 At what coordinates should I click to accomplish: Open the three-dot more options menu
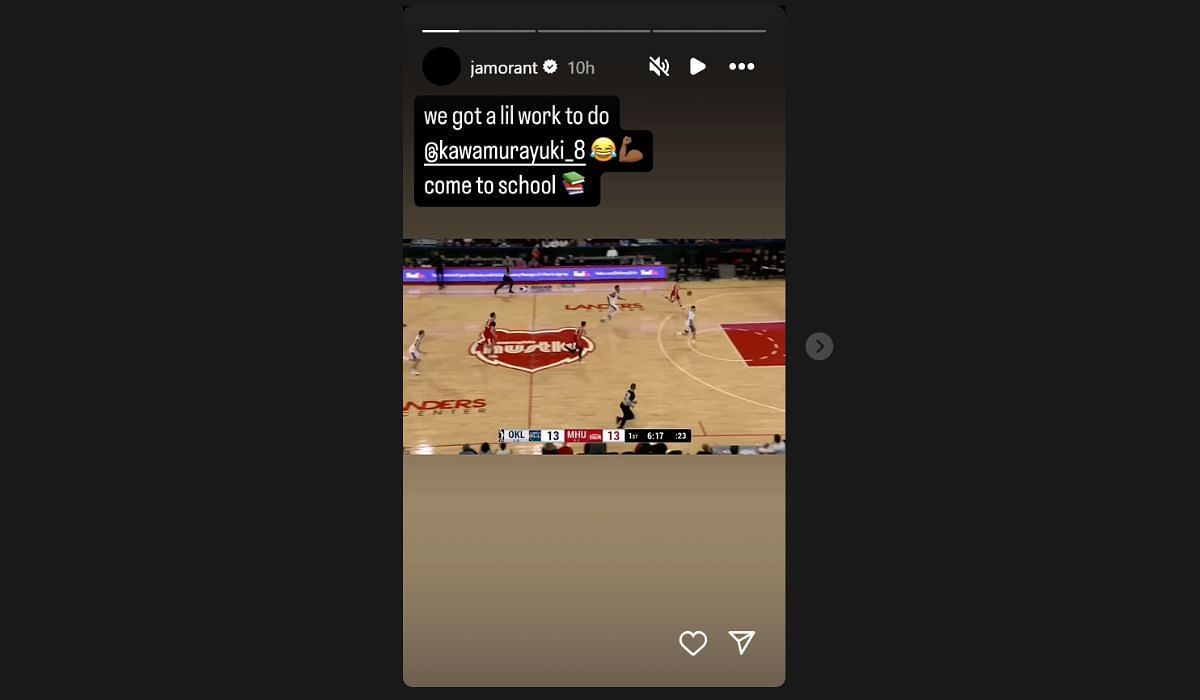coord(741,67)
